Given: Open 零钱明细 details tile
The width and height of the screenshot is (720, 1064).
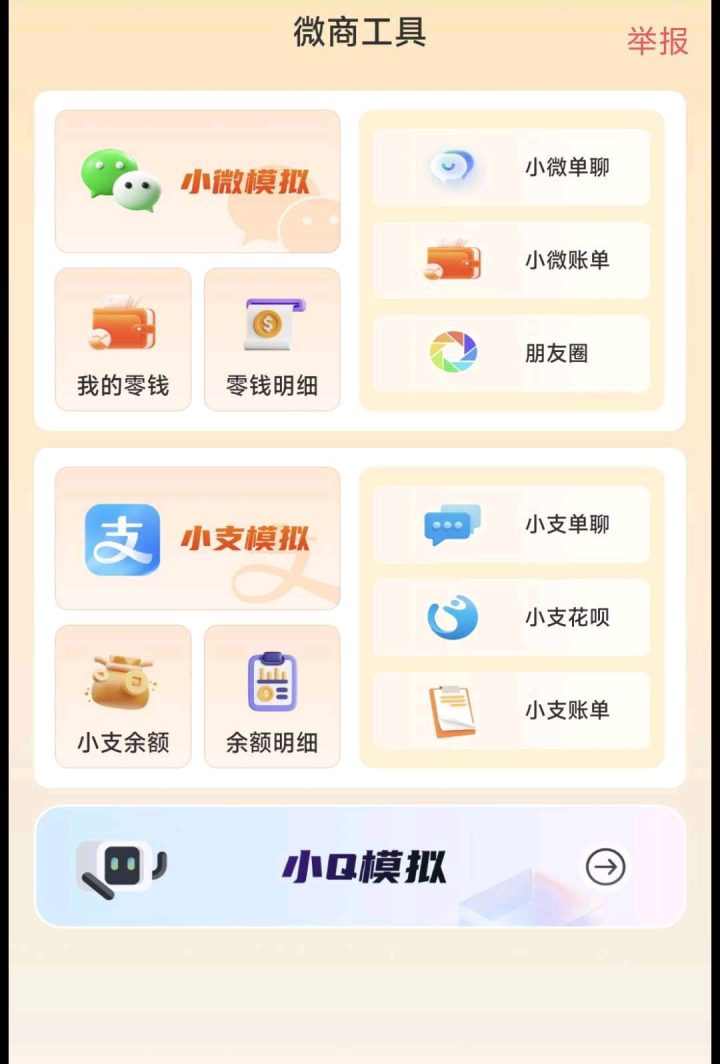Looking at the screenshot, I should click(272, 340).
